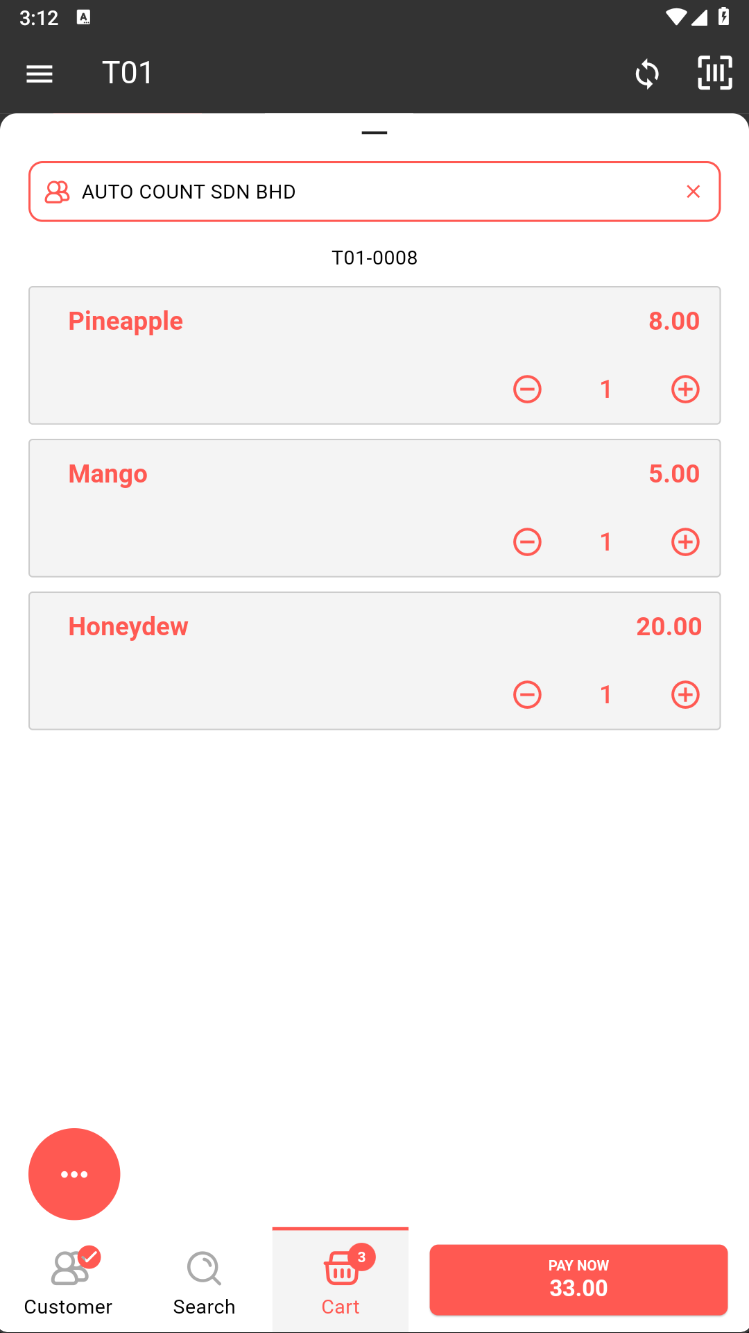
Task: Decrease Pineapple quantity by one
Action: [x=527, y=389]
